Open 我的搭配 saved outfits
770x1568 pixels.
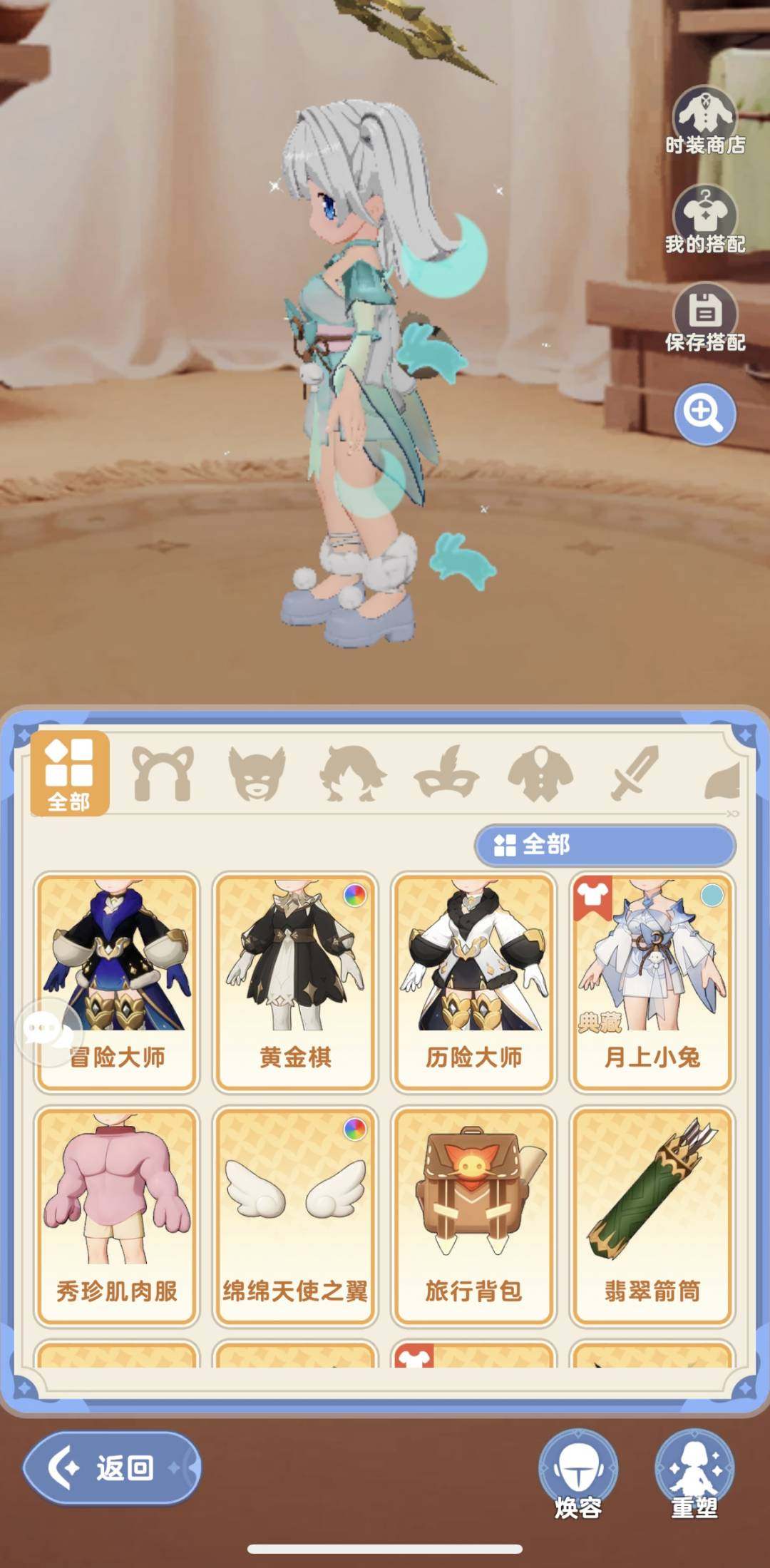[704, 220]
